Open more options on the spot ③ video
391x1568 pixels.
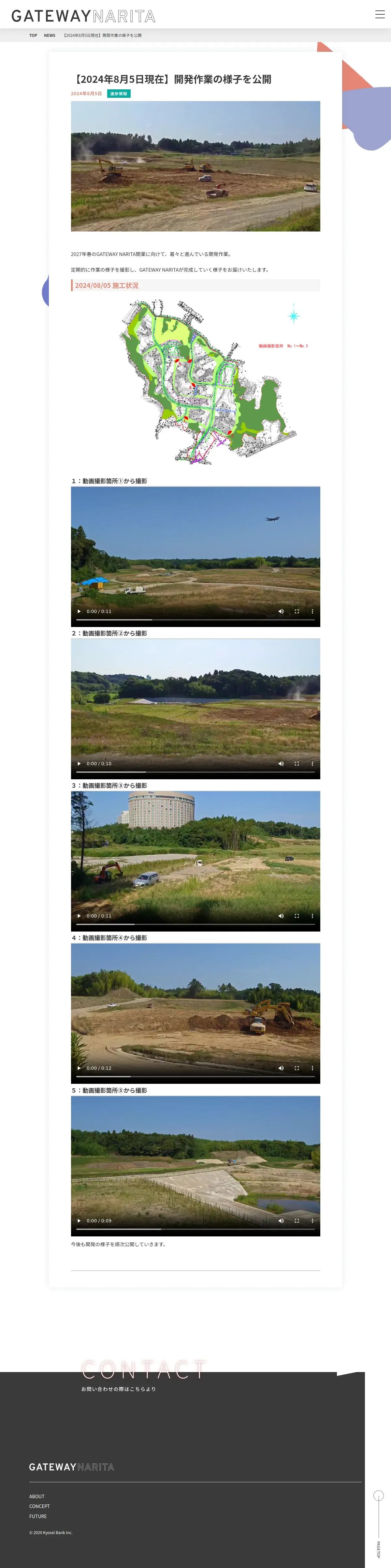[x=312, y=916]
